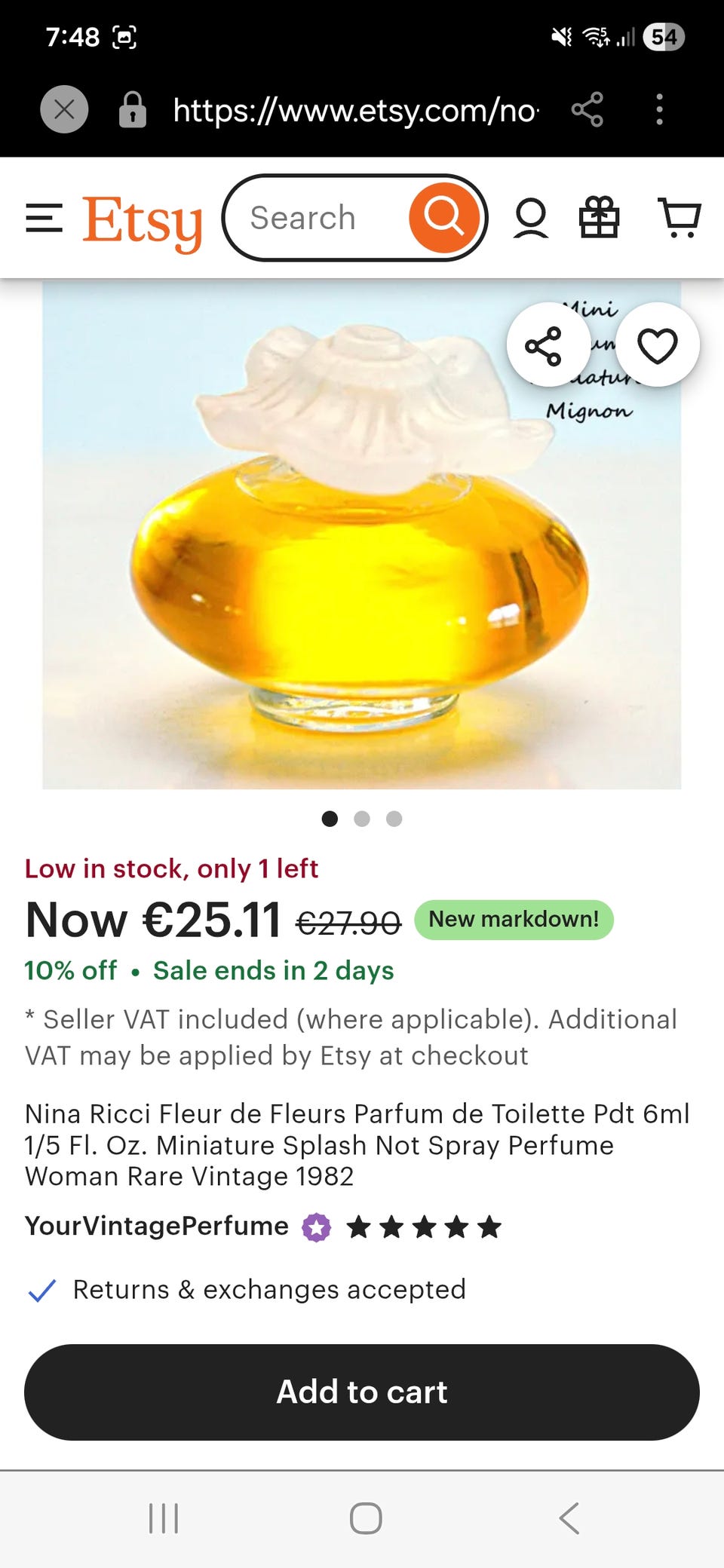Image resolution: width=724 pixels, height=1568 pixels.
Task: Go to Etsy home via logo
Action: tap(143, 222)
